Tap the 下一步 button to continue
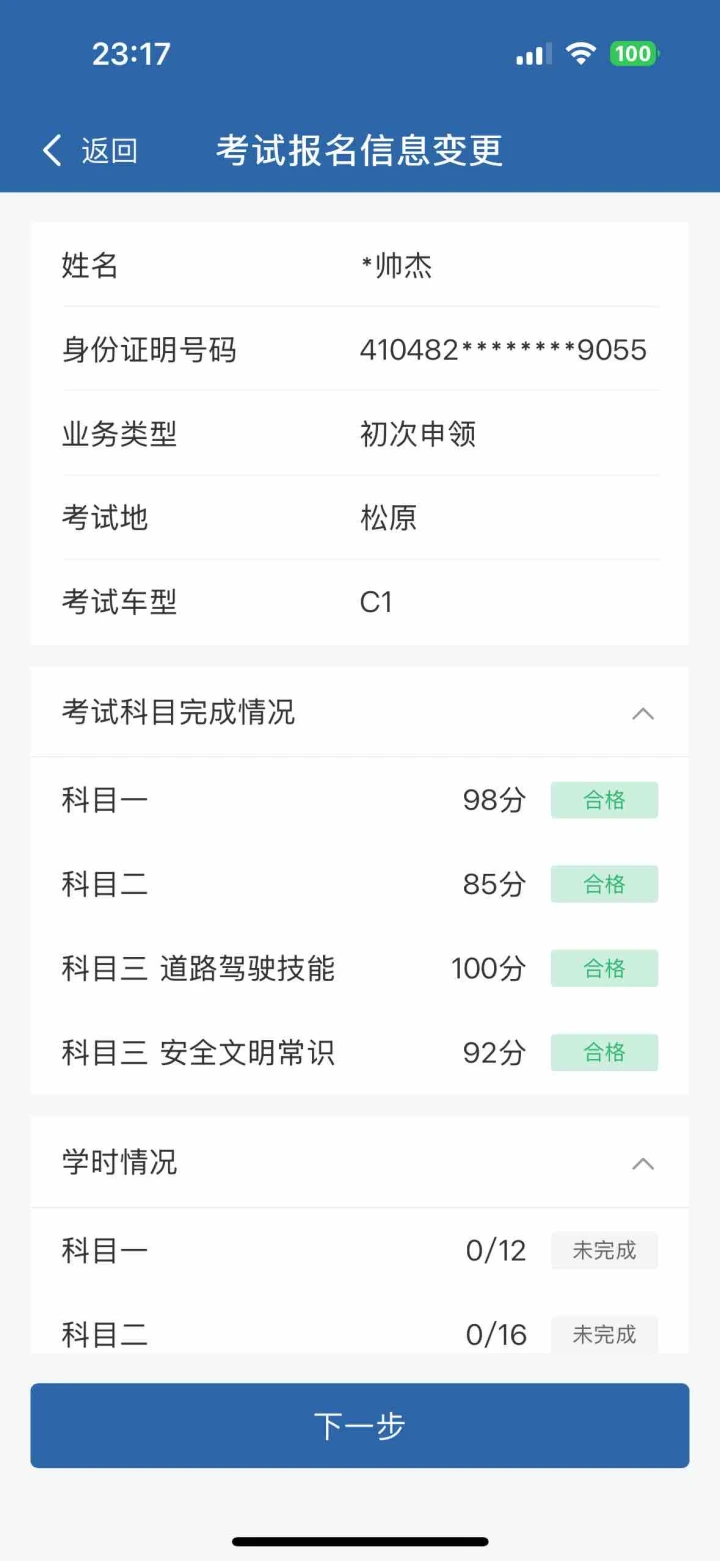720x1561 pixels. coord(359,1425)
